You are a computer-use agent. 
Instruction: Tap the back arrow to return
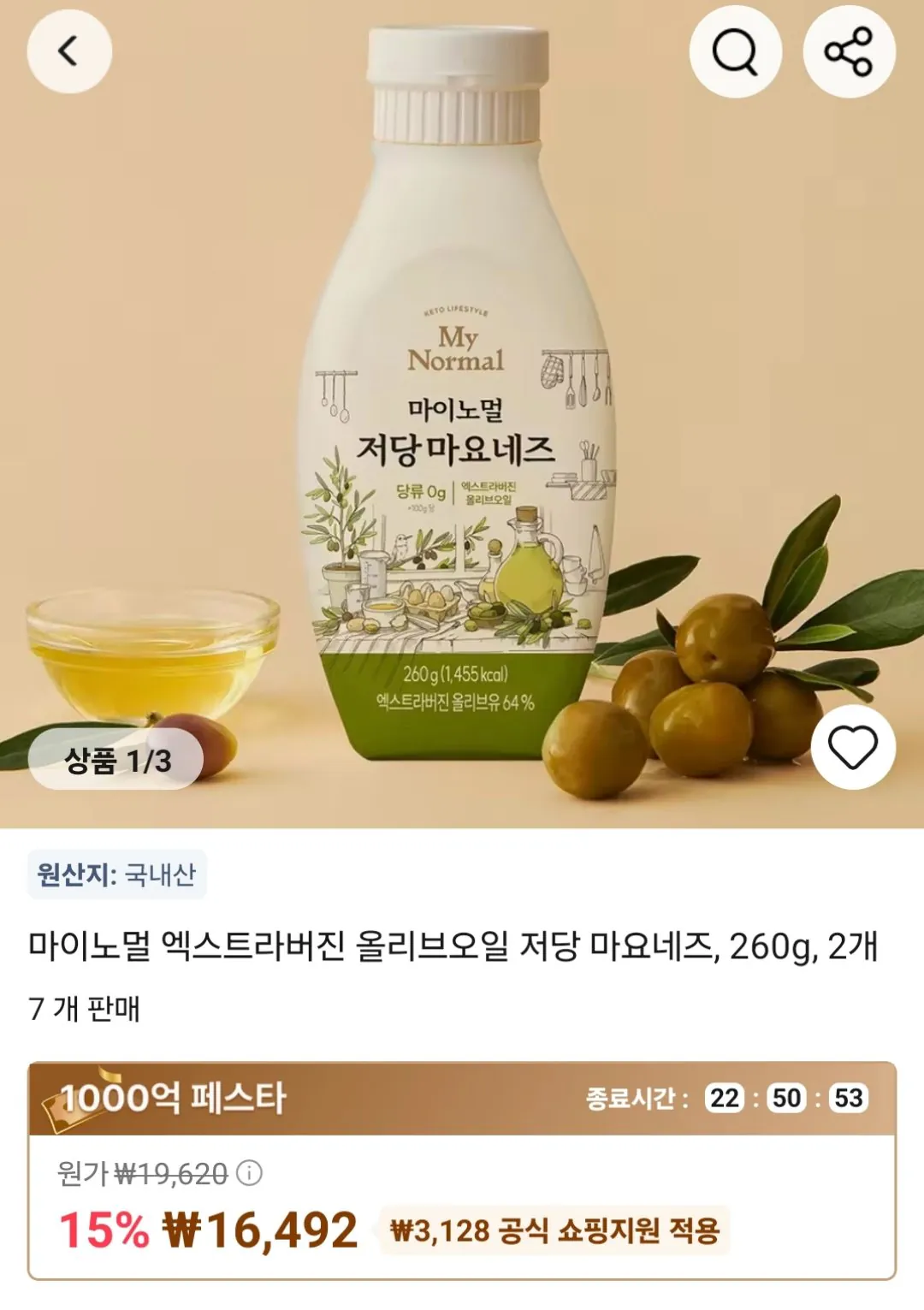[71, 50]
